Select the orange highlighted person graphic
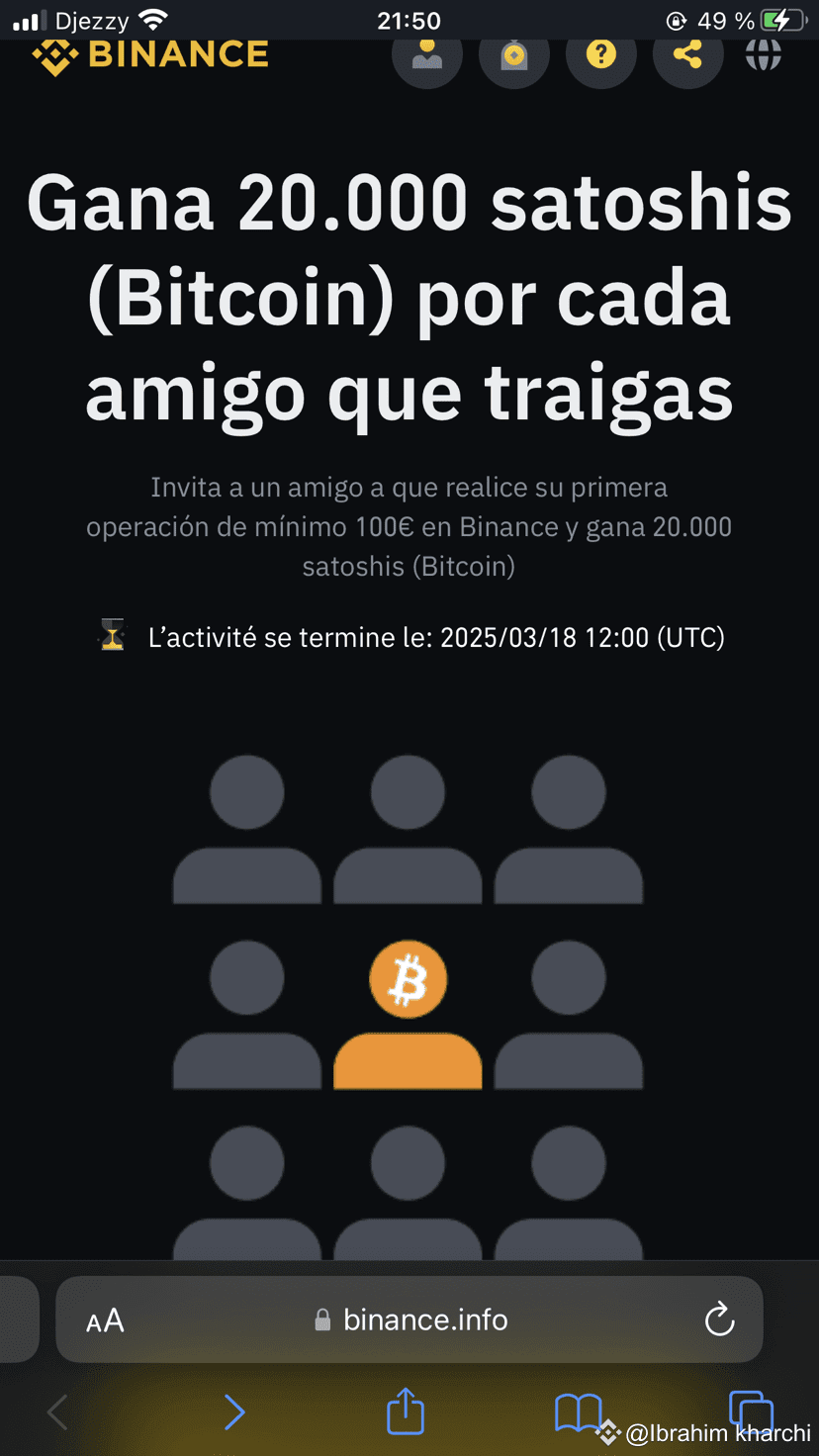 tap(408, 1063)
